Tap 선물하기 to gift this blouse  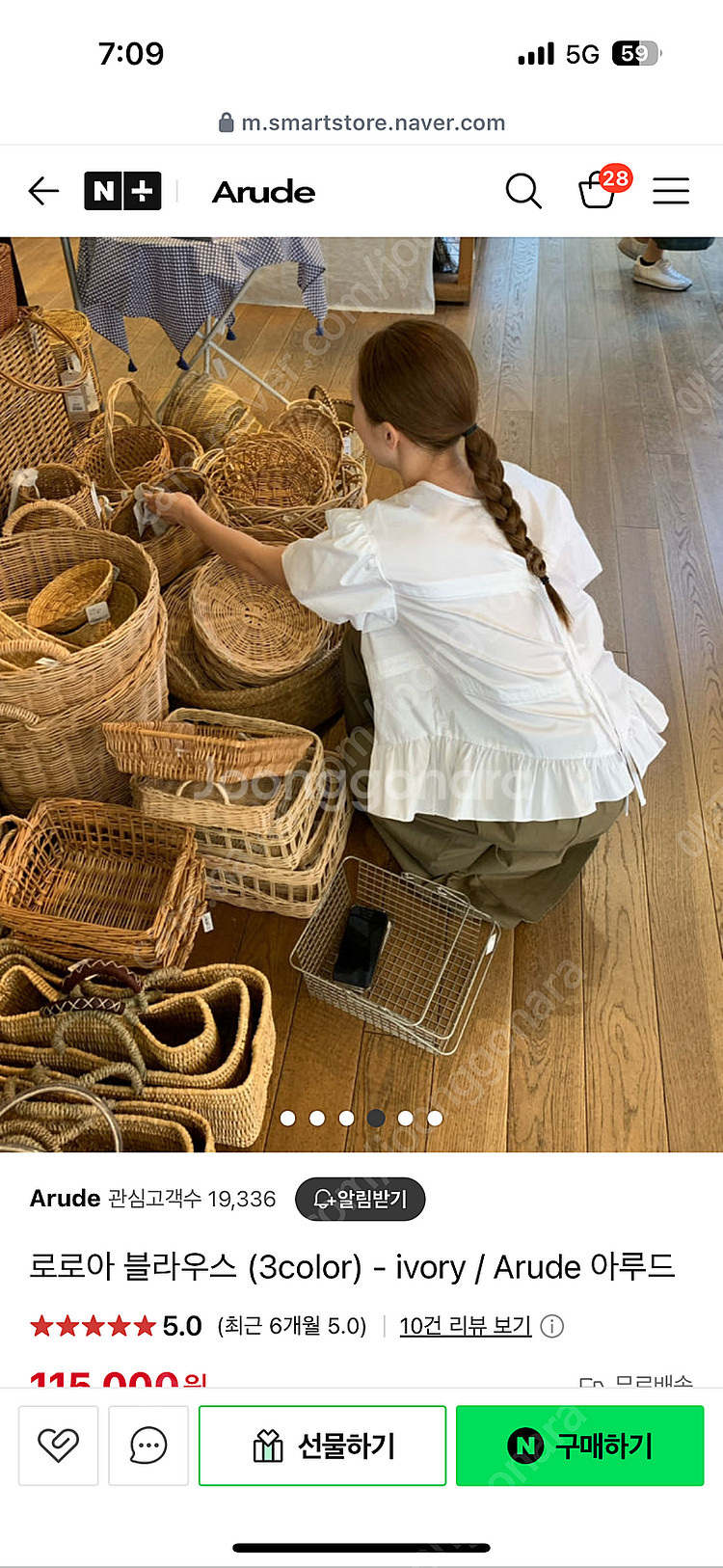[x=322, y=1445]
